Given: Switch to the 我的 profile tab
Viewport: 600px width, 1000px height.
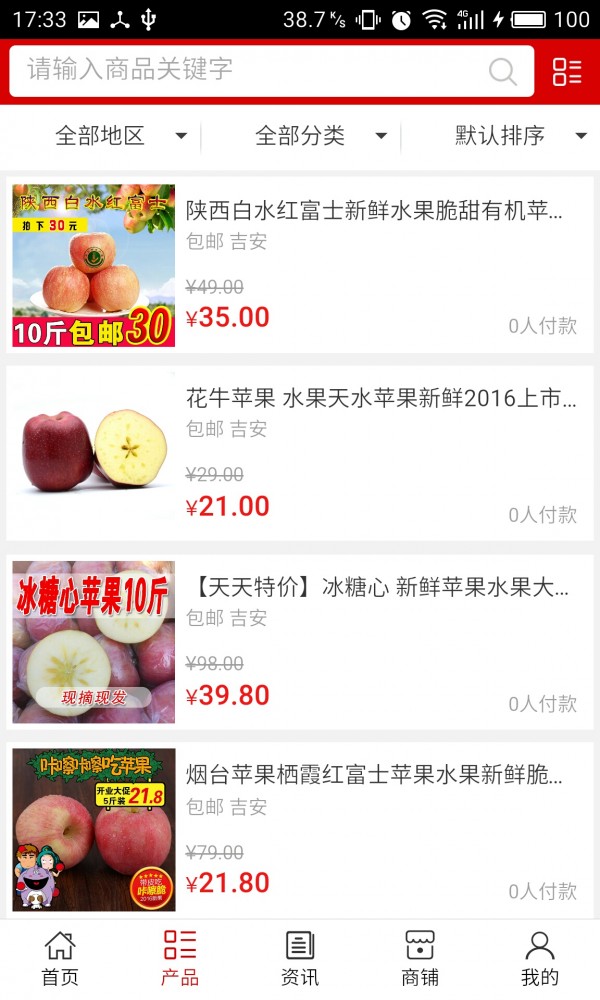Looking at the screenshot, I should (x=540, y=958).
